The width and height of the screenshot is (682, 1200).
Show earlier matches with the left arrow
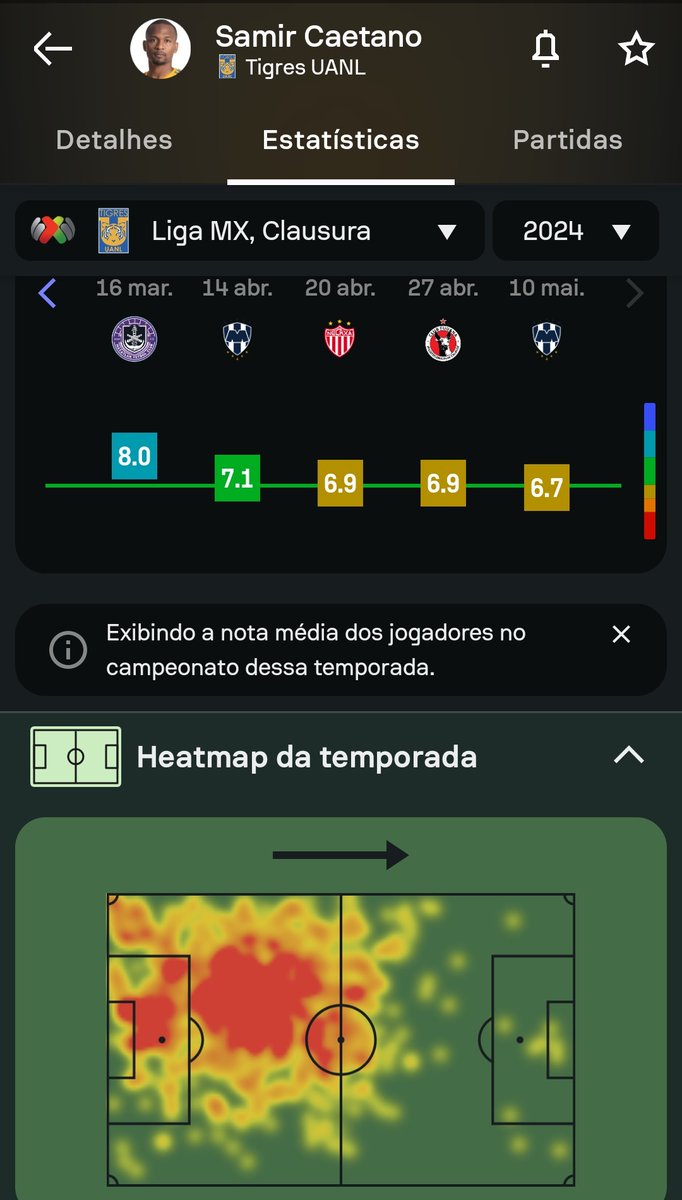tap(47, 293)
